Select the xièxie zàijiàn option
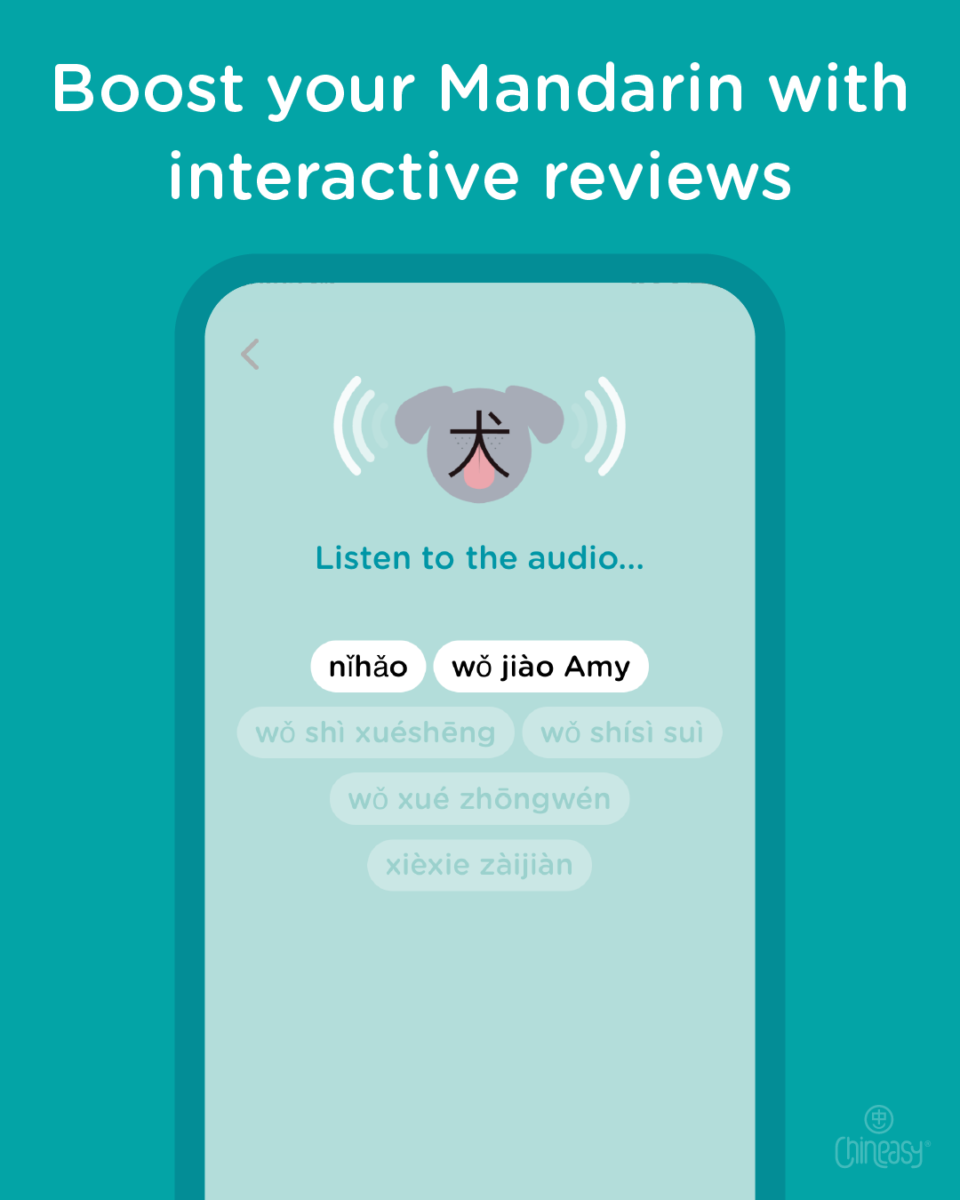The image size is (960, 1200). [479, 865]
